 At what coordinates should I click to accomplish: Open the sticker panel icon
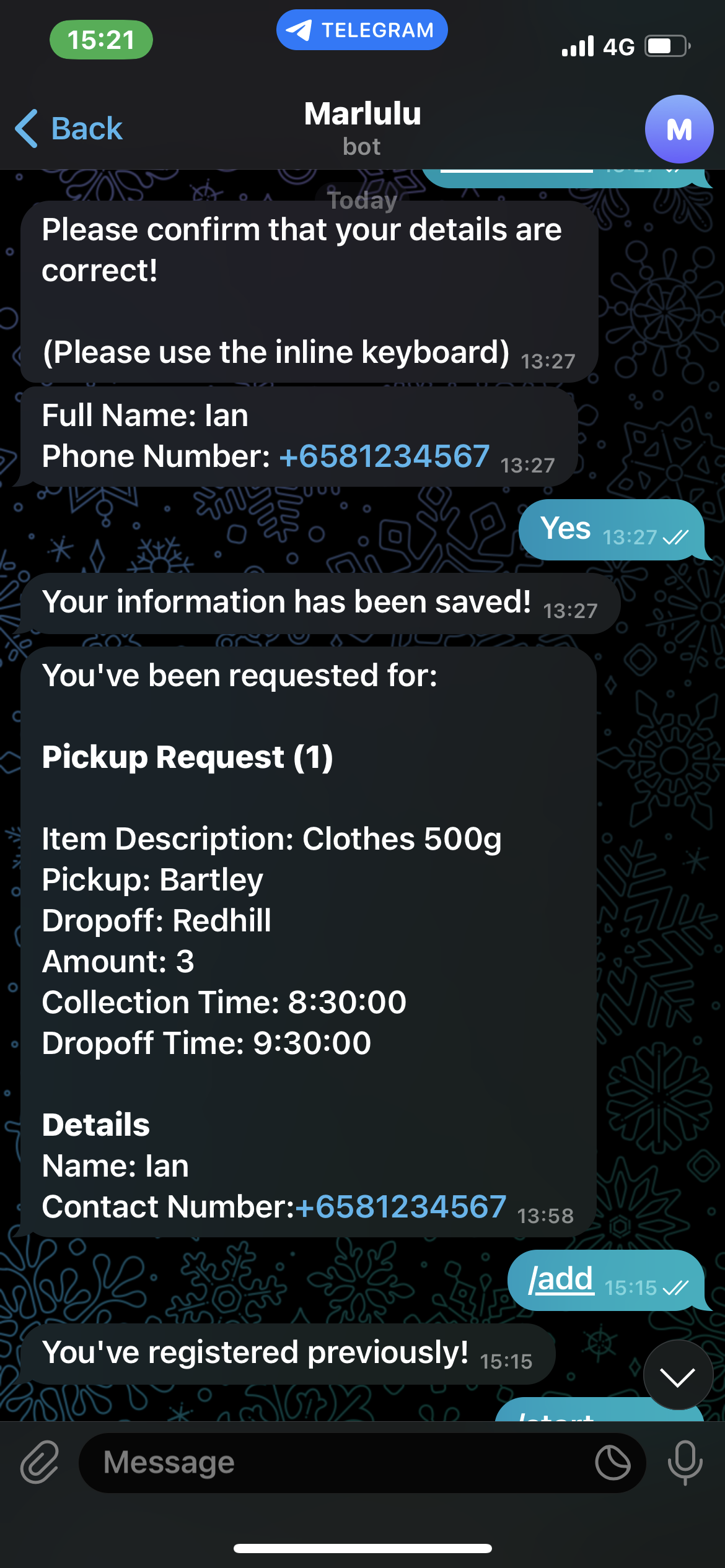coord(613,1463)
